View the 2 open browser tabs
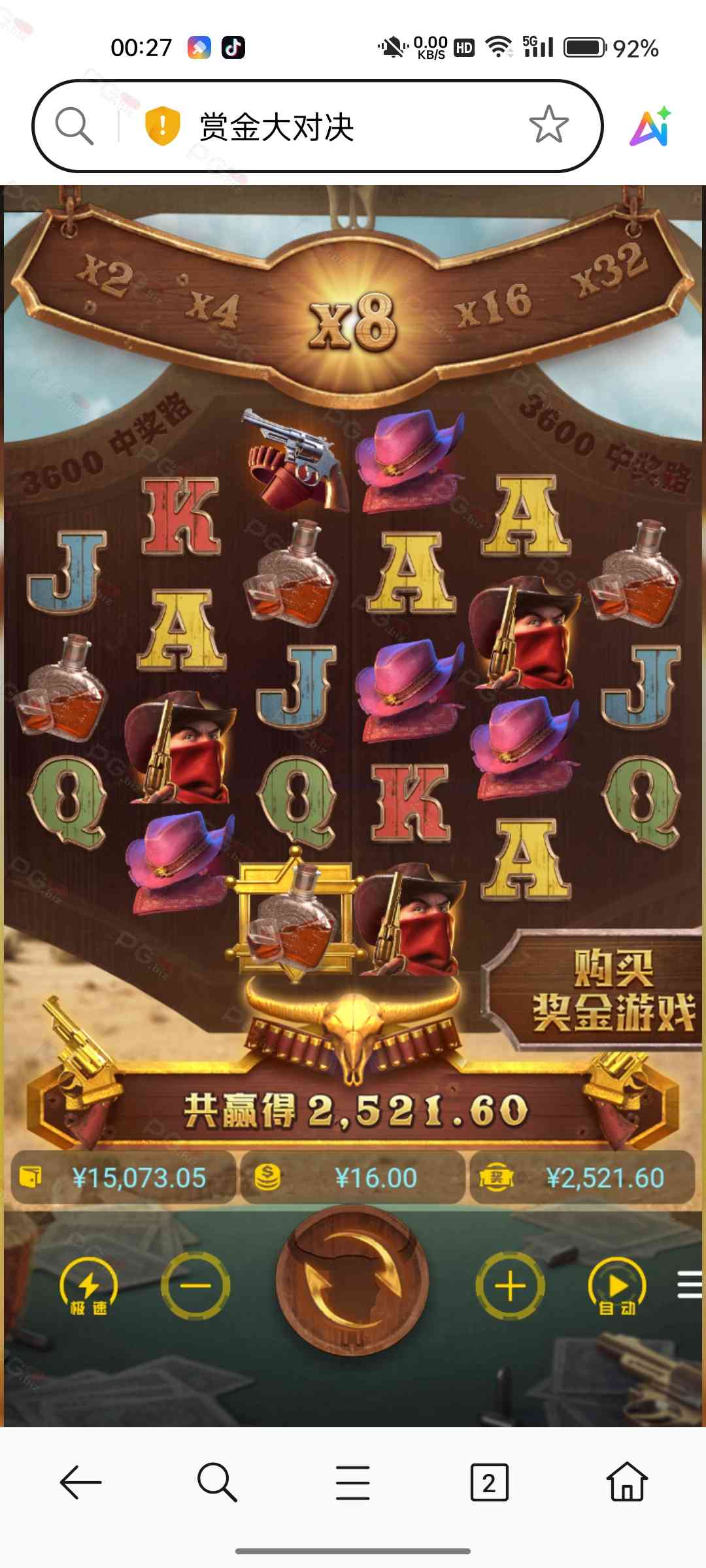Image resolution: width=706 pixels, height=1568 pixels. [489, 1482]
